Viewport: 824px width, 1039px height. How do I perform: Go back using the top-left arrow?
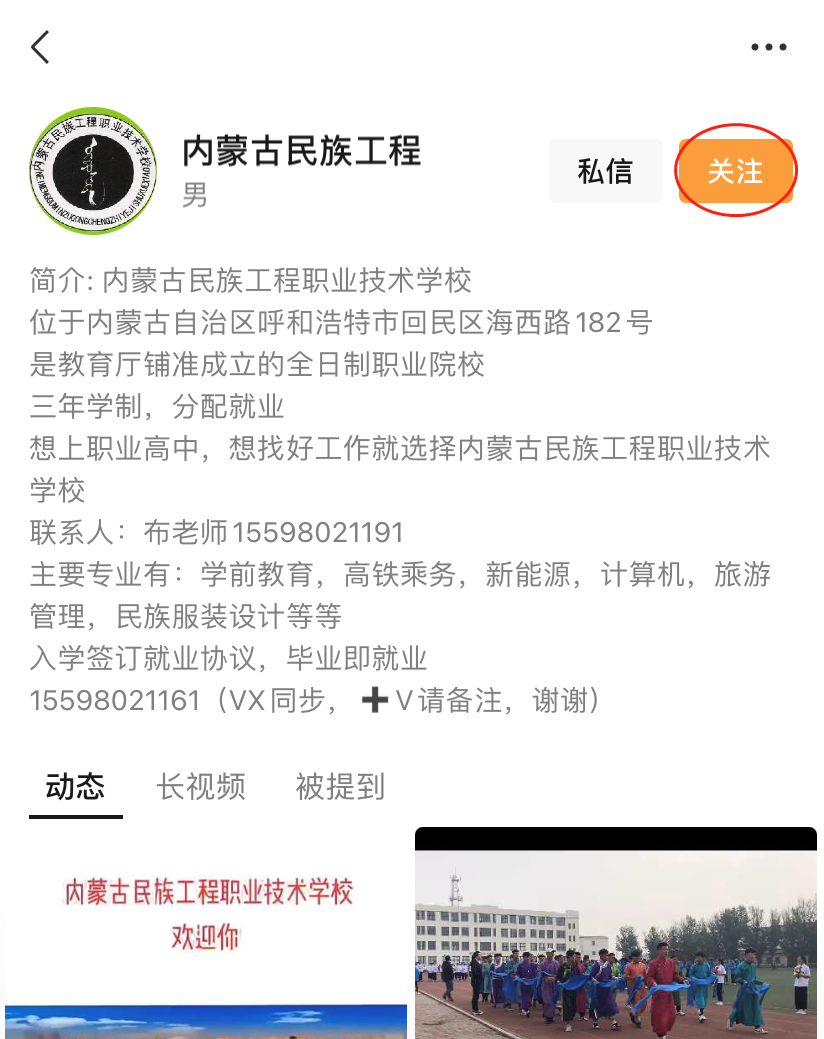point(40,47)
